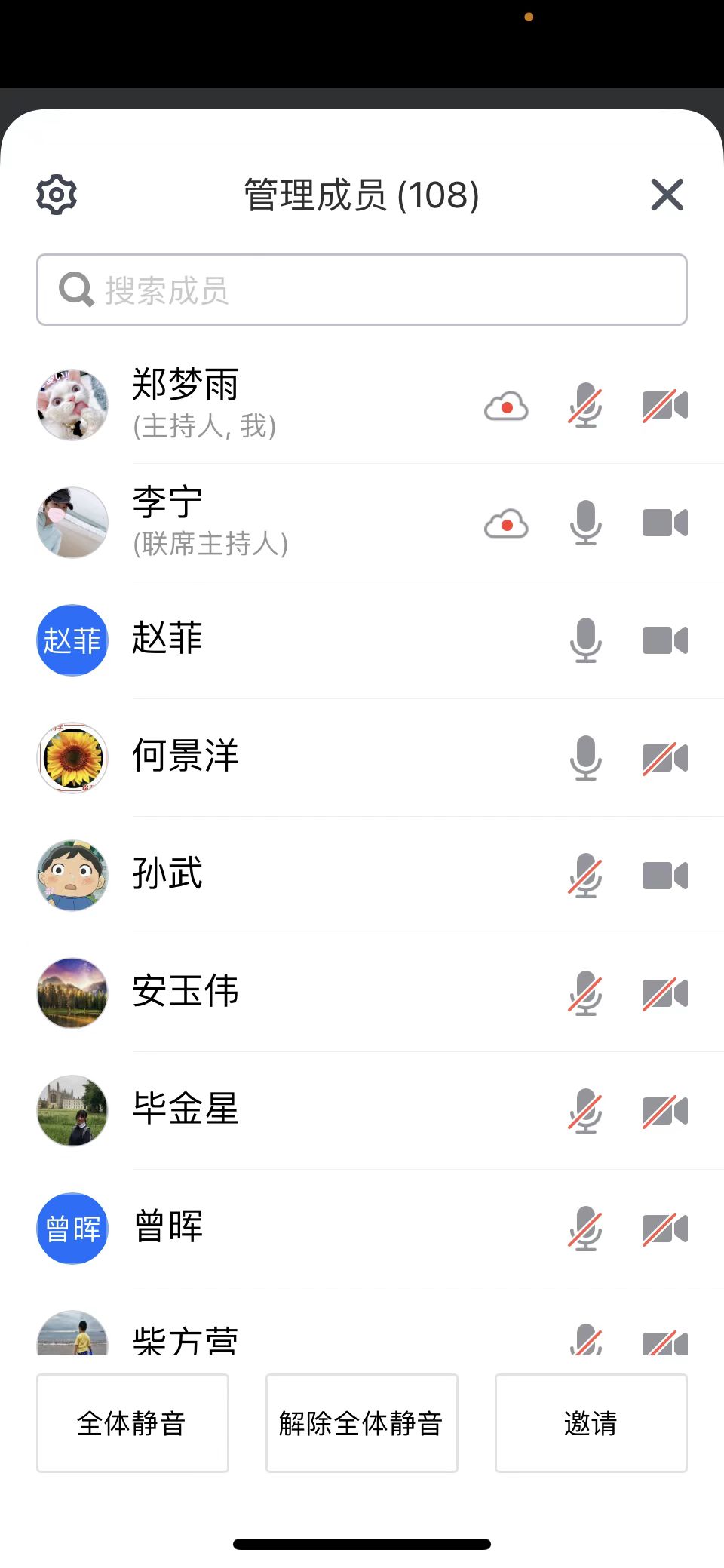Unmute 毕金星's microphone
Viewport: 724px width, 1568px height.
[585, 1111]
